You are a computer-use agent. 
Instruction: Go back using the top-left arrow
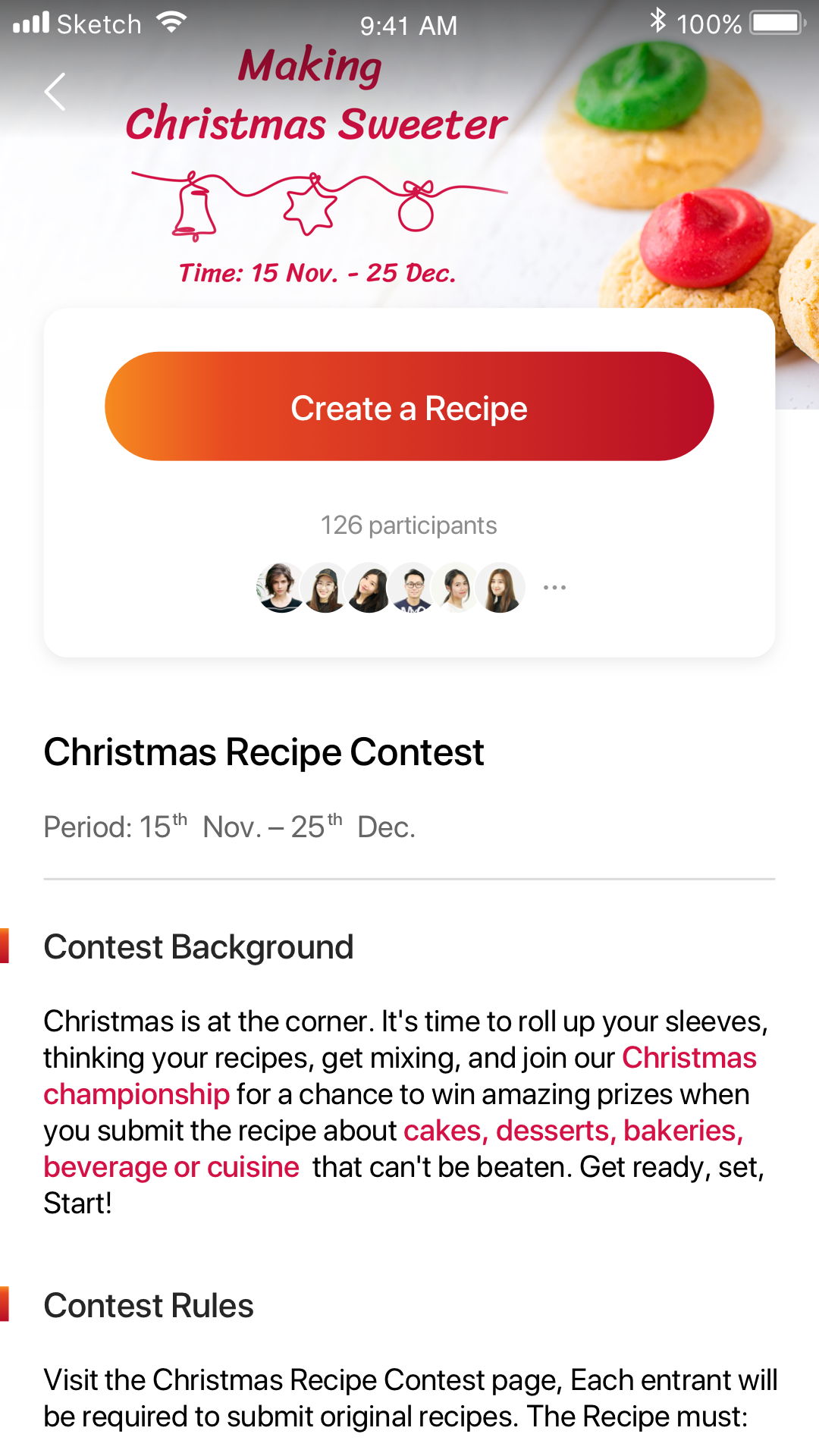55,92
